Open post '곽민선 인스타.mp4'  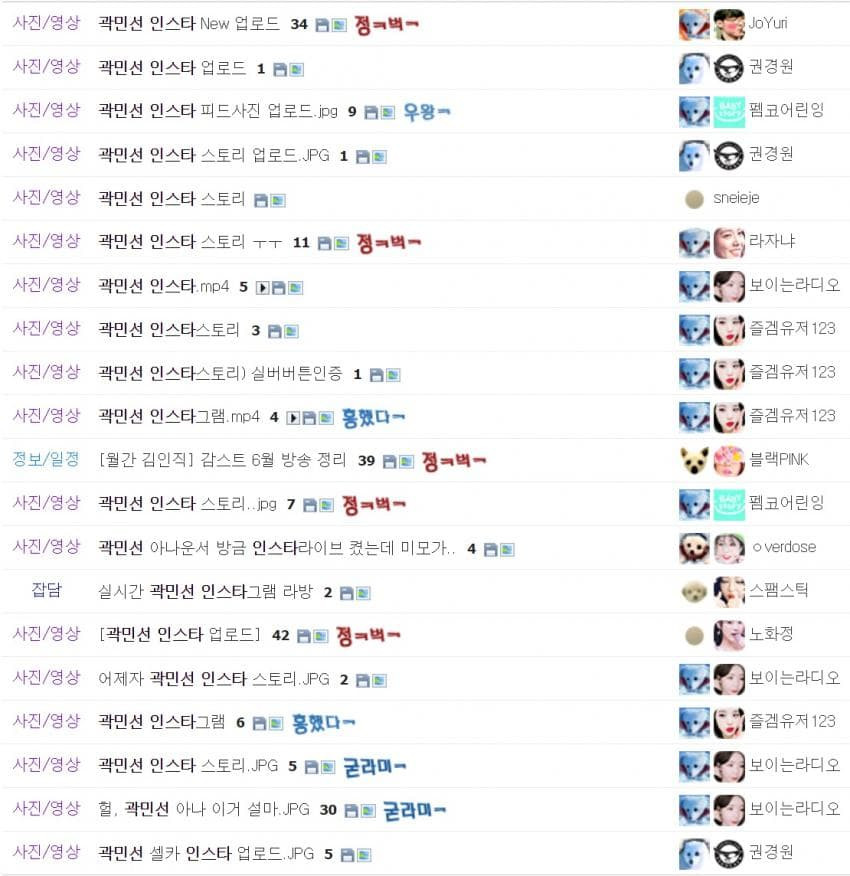163,286
